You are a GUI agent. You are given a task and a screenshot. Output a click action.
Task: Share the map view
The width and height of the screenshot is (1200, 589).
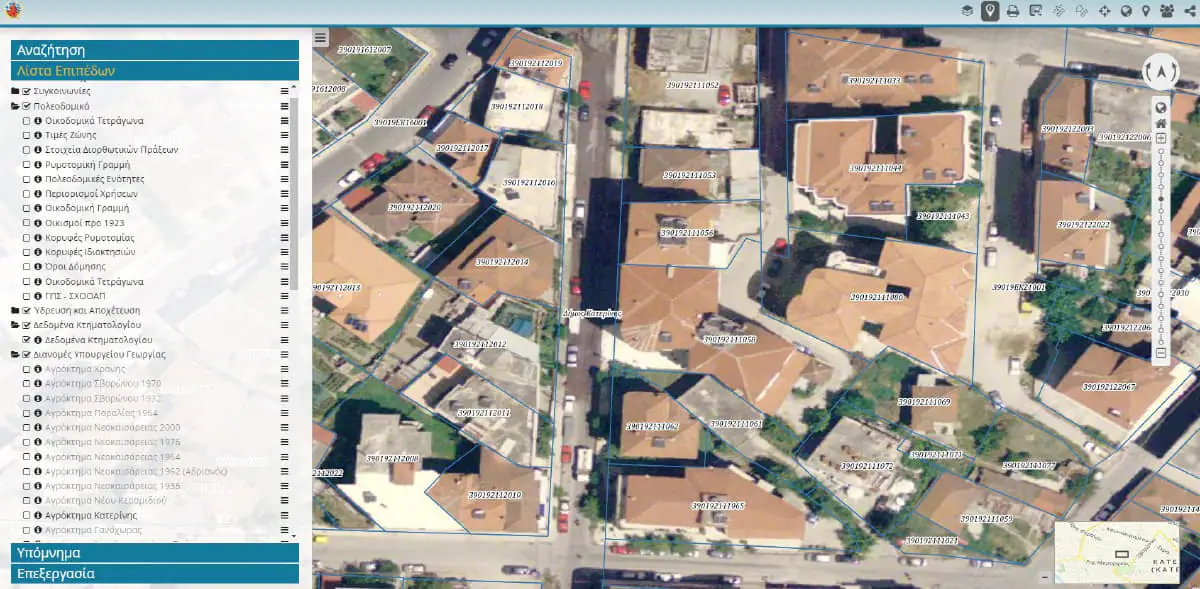coord(1189,11)
